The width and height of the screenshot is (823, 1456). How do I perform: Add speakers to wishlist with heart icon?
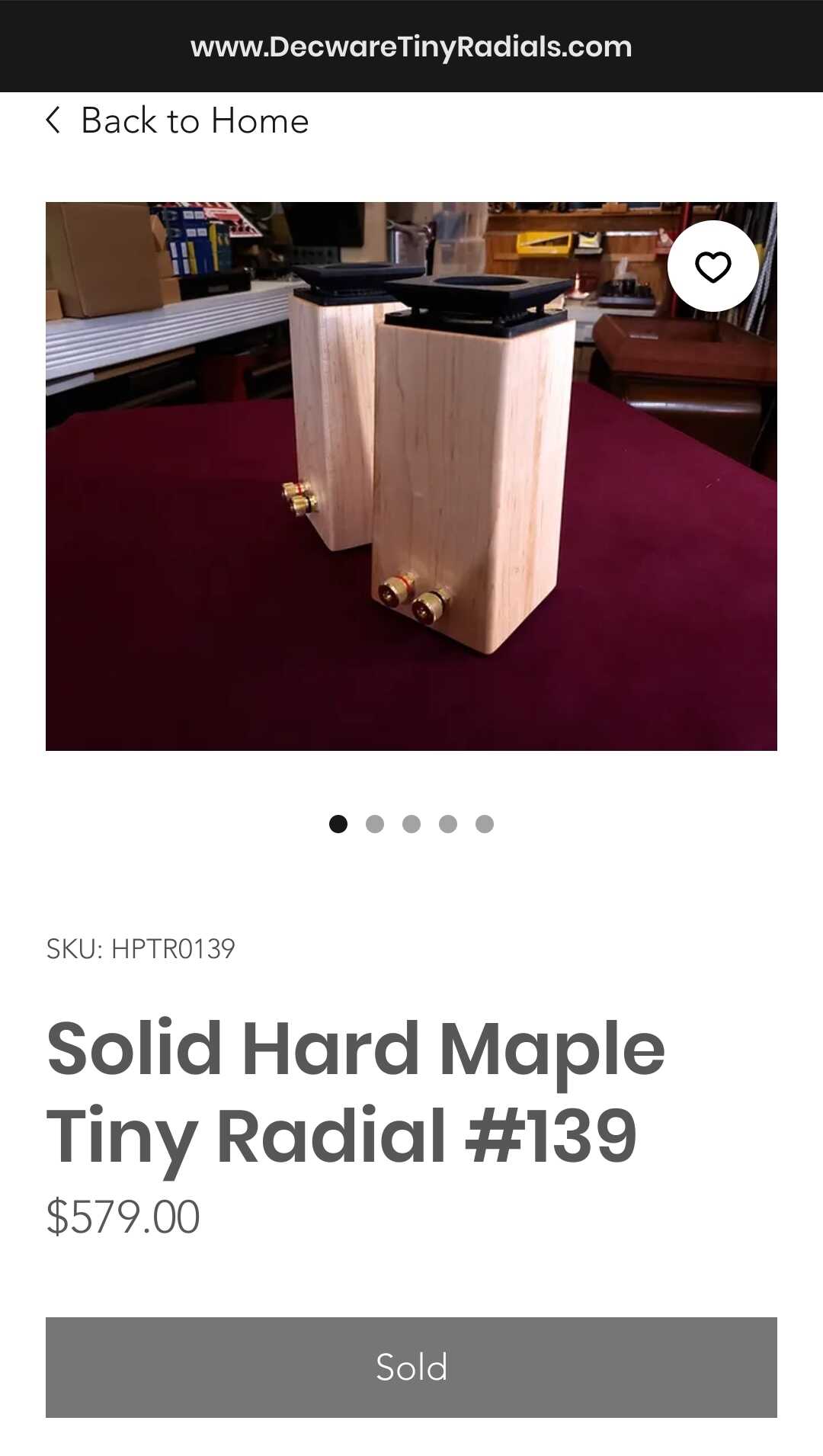(x=713, y=266)
